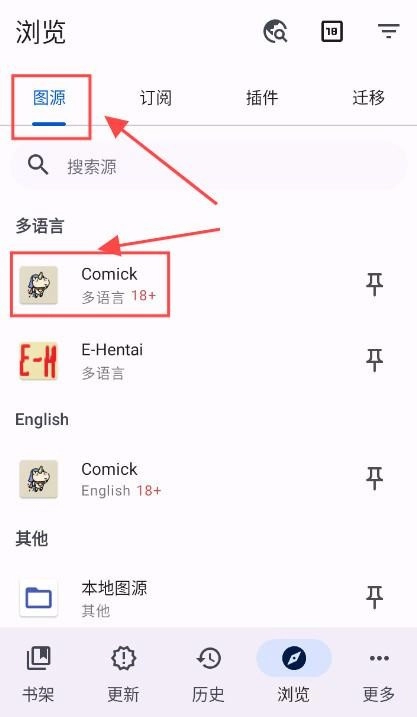This screenshot has width=417, height=717.
Task: Open the English Comick source
Action: pyautogui.click(x=208, y=479)
